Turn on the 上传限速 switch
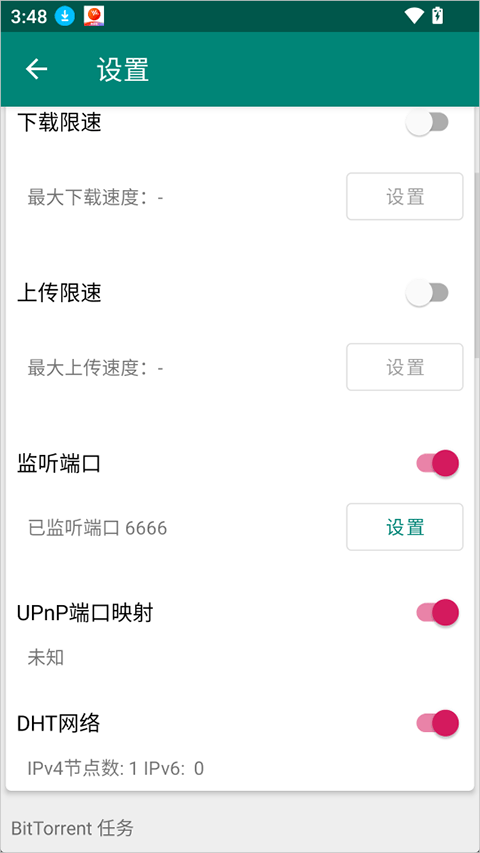Screen dimensions: 480x853 click(427, 293)
